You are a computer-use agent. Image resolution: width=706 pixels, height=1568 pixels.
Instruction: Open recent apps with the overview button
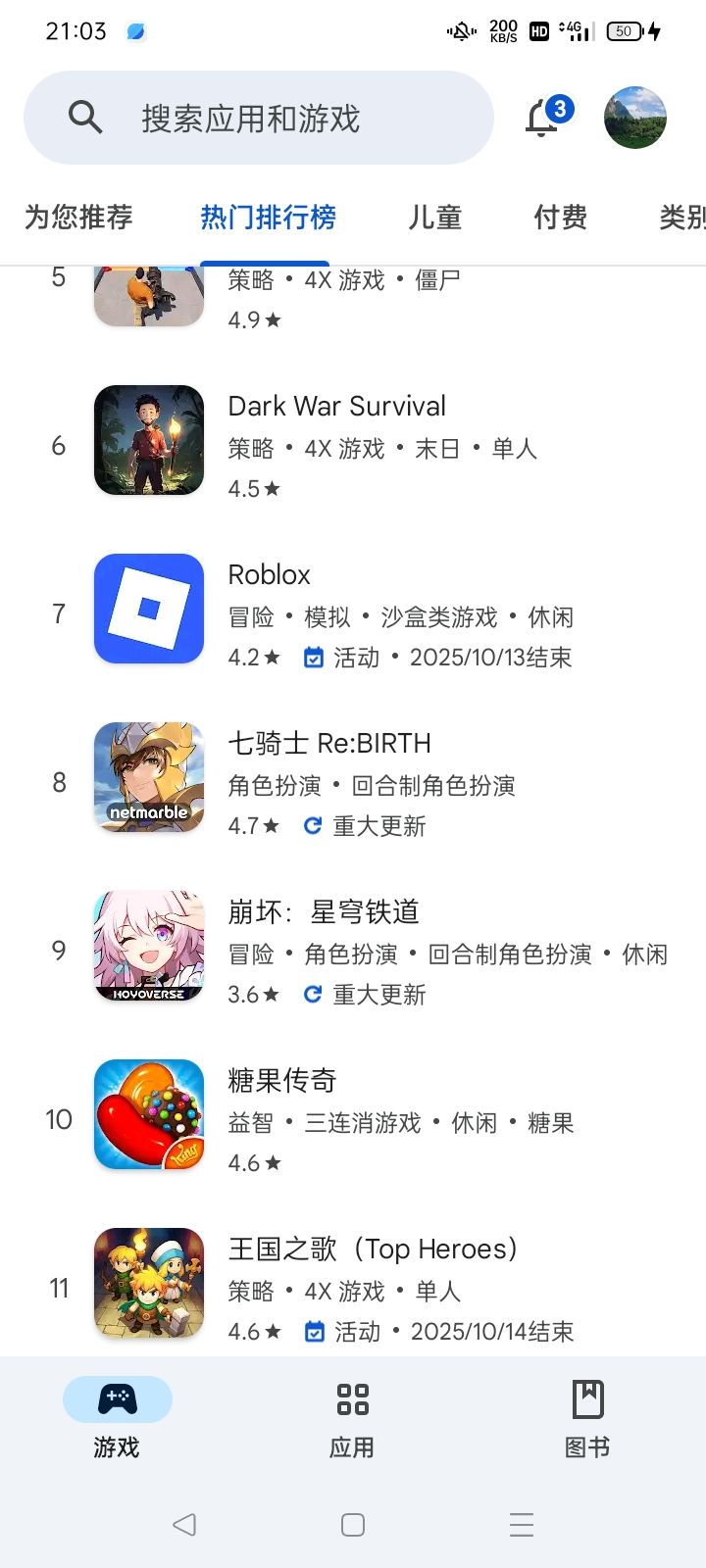(x=521, y=1524)
